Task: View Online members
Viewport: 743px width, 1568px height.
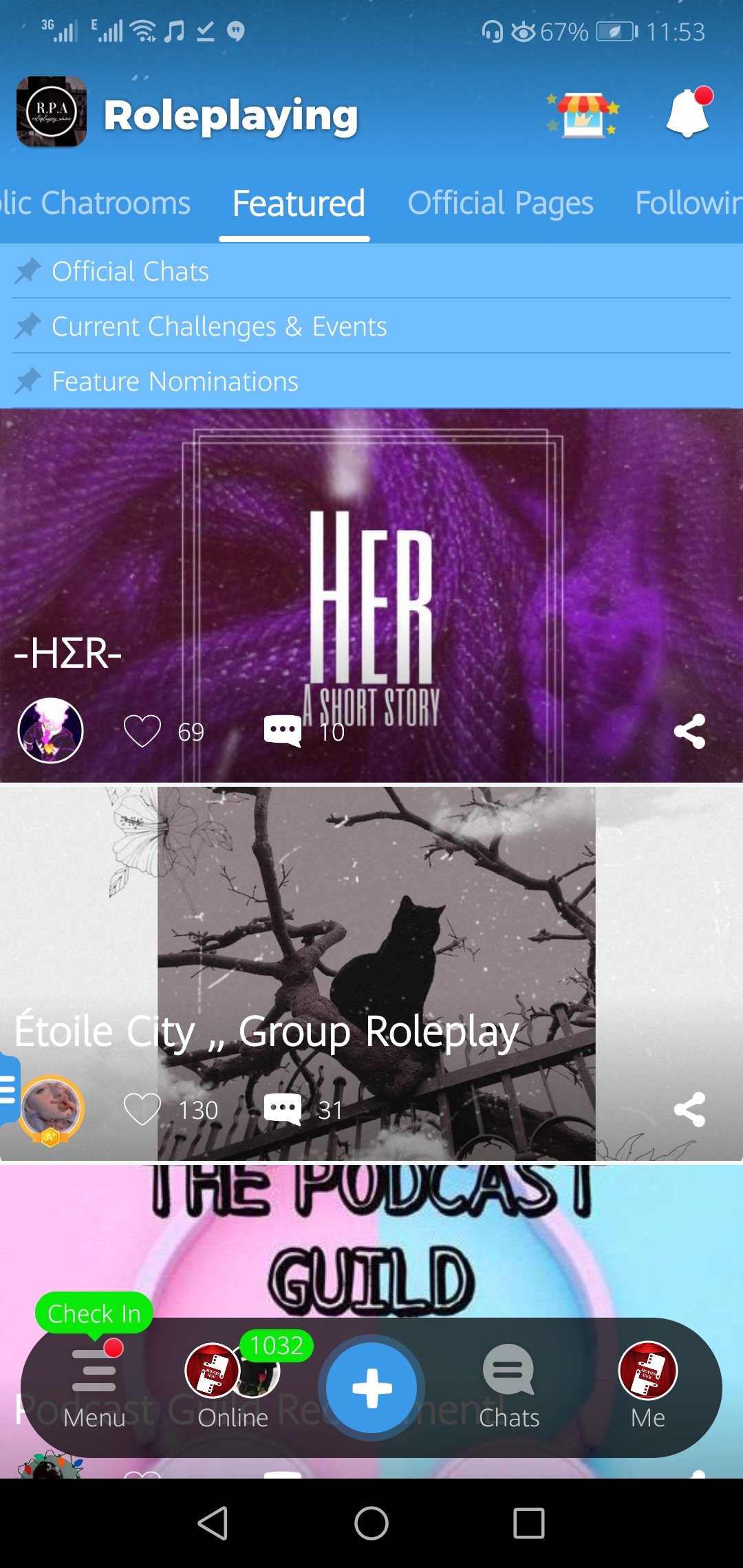Action: pyautogui.click(x=233, y=1388)
